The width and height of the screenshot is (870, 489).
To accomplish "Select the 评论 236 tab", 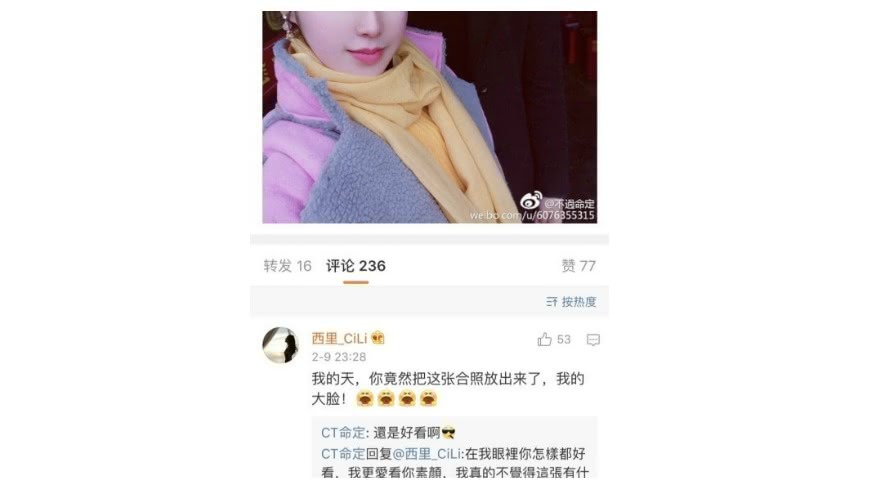I will (x=356, y=266).
